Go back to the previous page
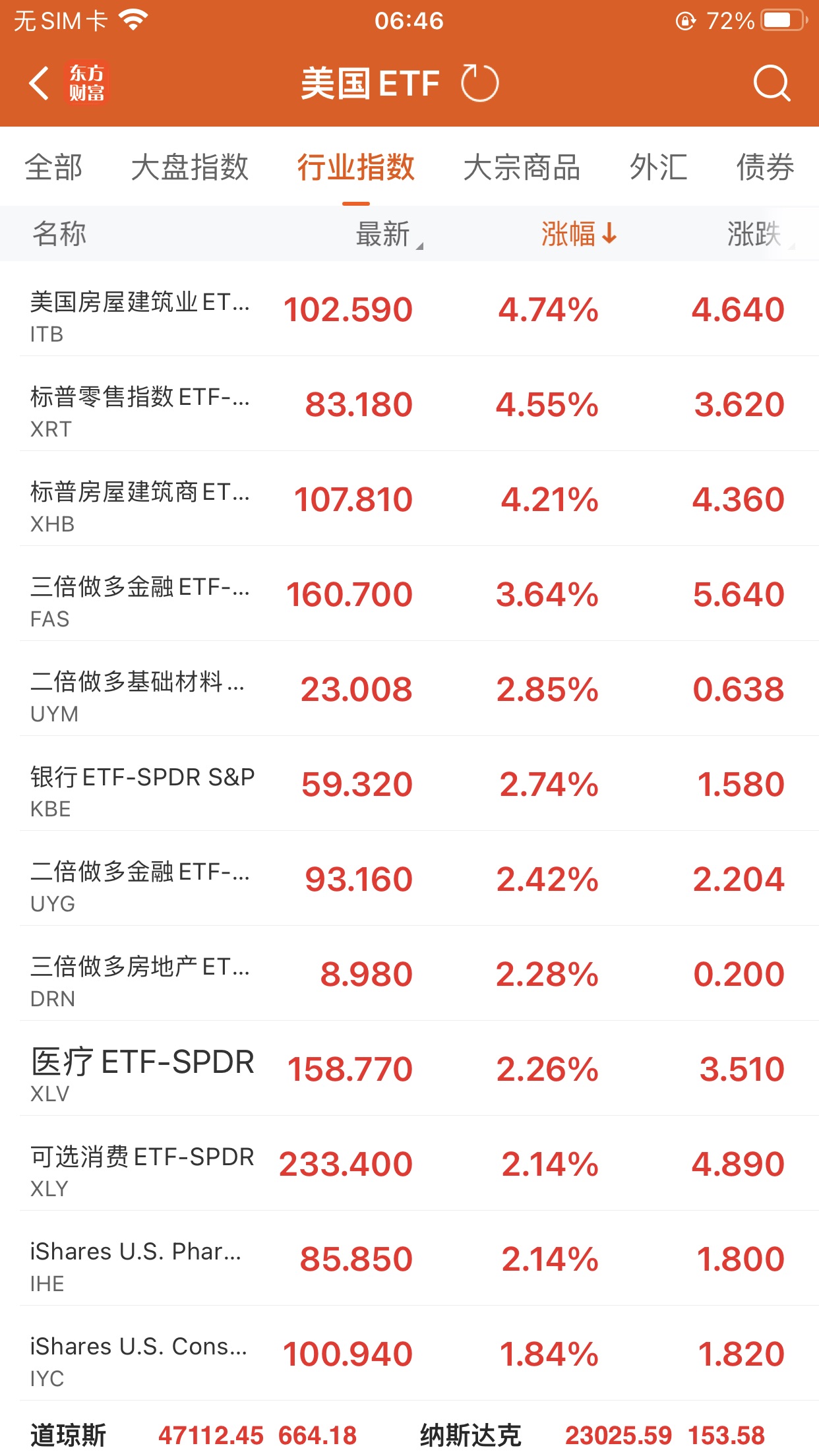Screen dimensions: 819x1456 pos(40,84)
